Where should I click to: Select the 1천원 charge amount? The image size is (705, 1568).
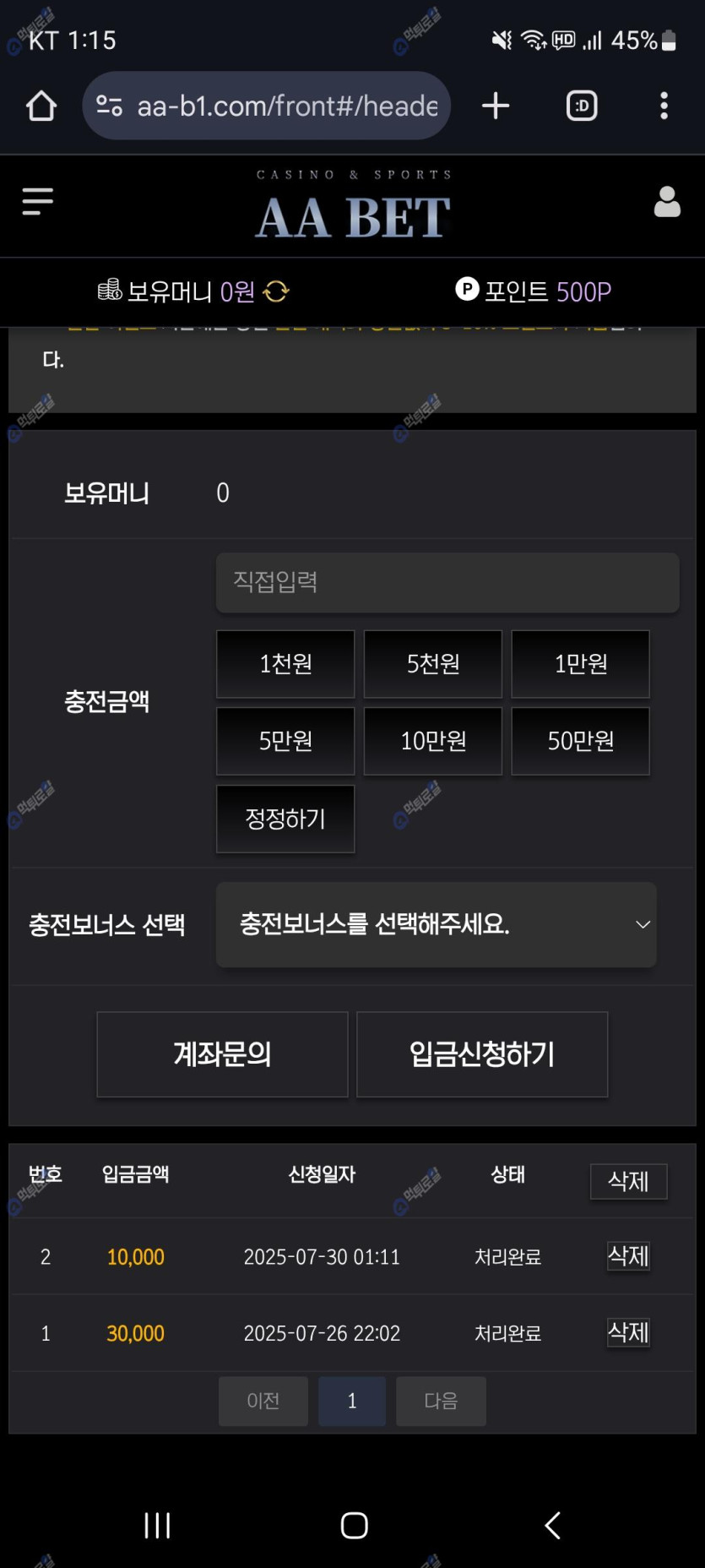[285, 664]
